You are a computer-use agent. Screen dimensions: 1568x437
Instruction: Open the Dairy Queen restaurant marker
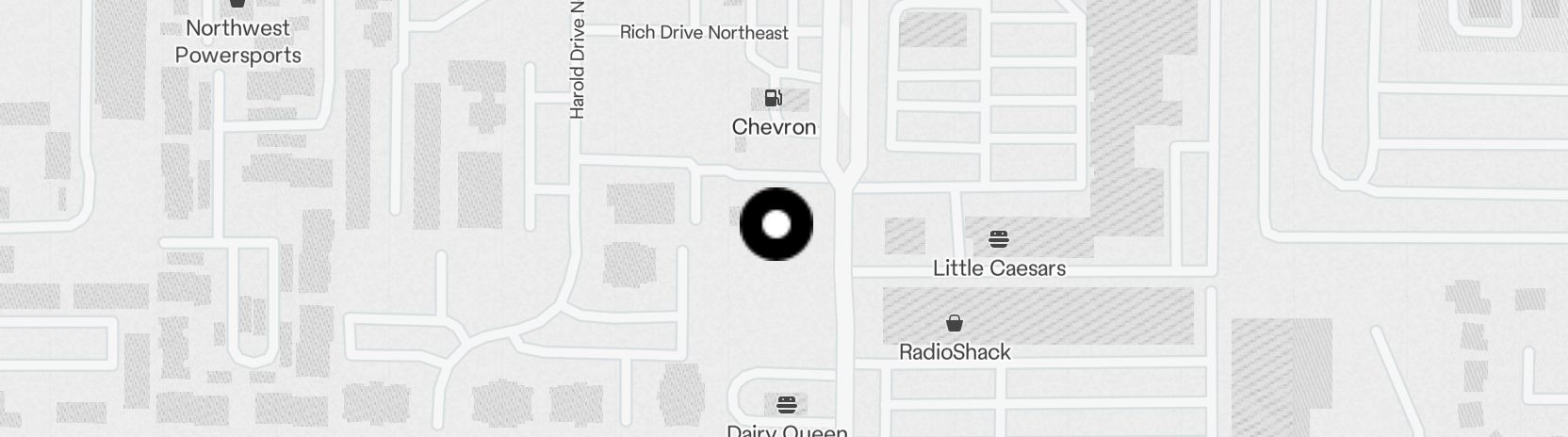(x=786, y=405)
